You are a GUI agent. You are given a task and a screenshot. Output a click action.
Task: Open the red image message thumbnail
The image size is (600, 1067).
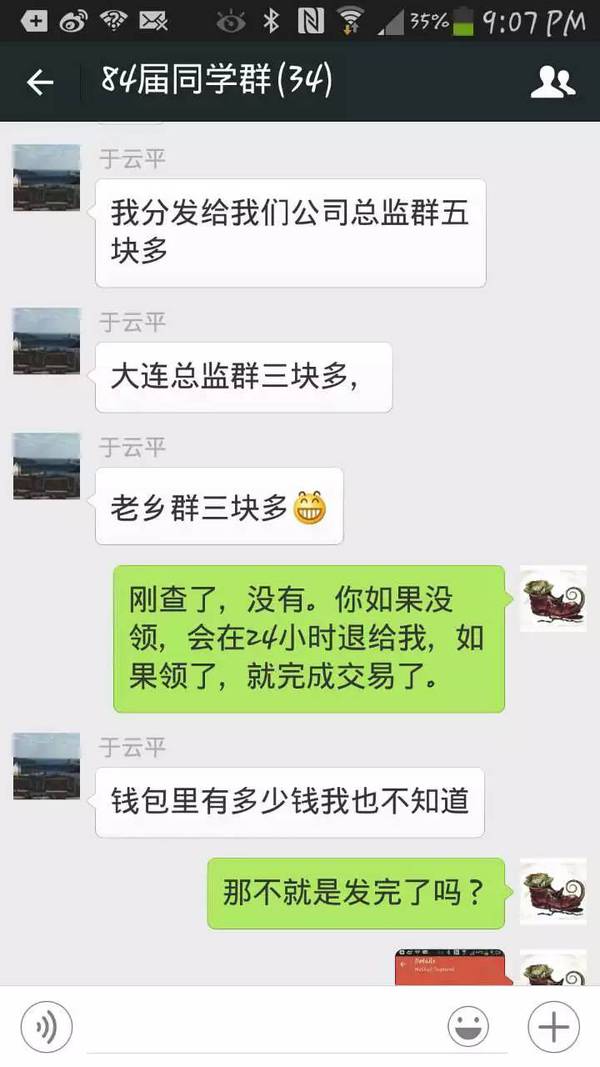point(453,967)
